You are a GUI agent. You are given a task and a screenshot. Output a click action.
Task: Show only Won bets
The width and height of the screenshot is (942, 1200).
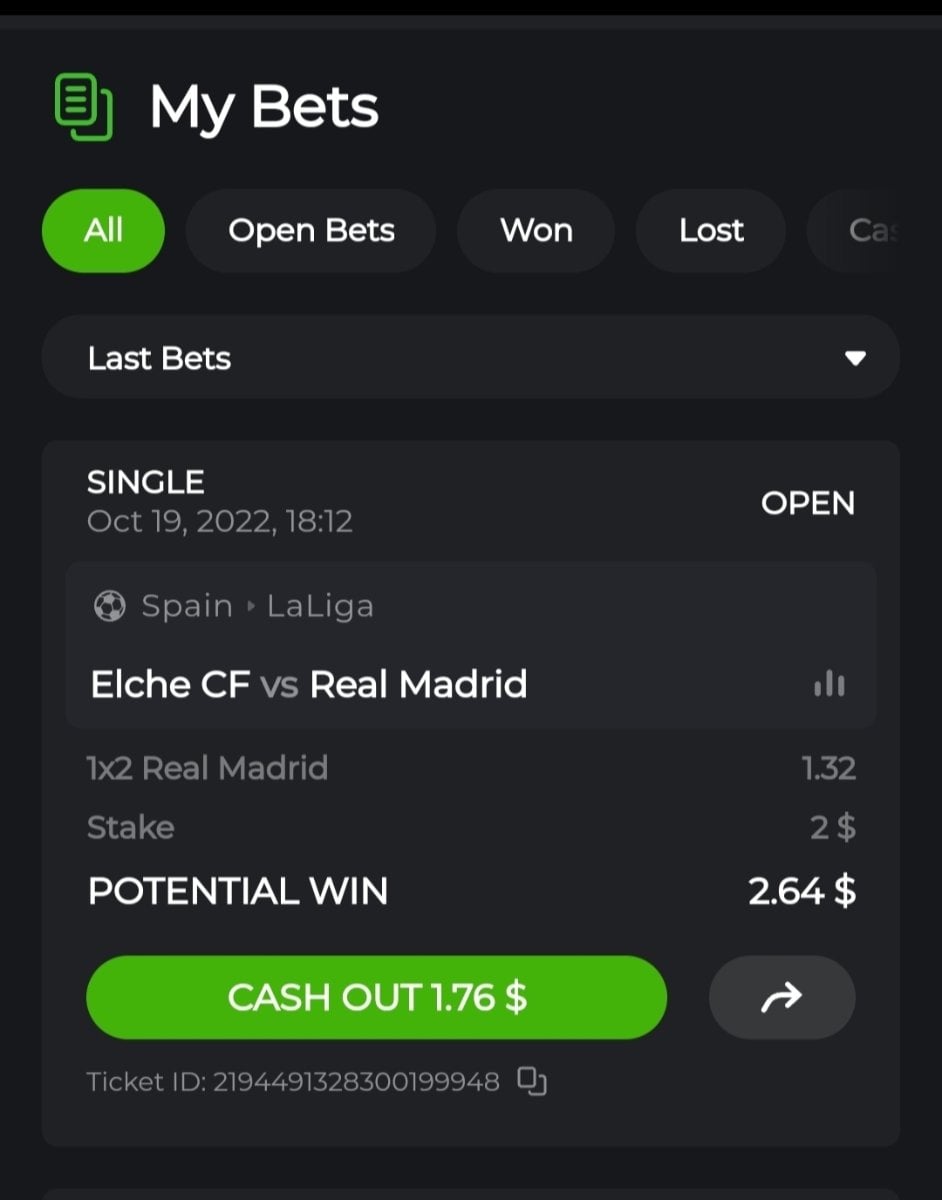click(536, 231)
